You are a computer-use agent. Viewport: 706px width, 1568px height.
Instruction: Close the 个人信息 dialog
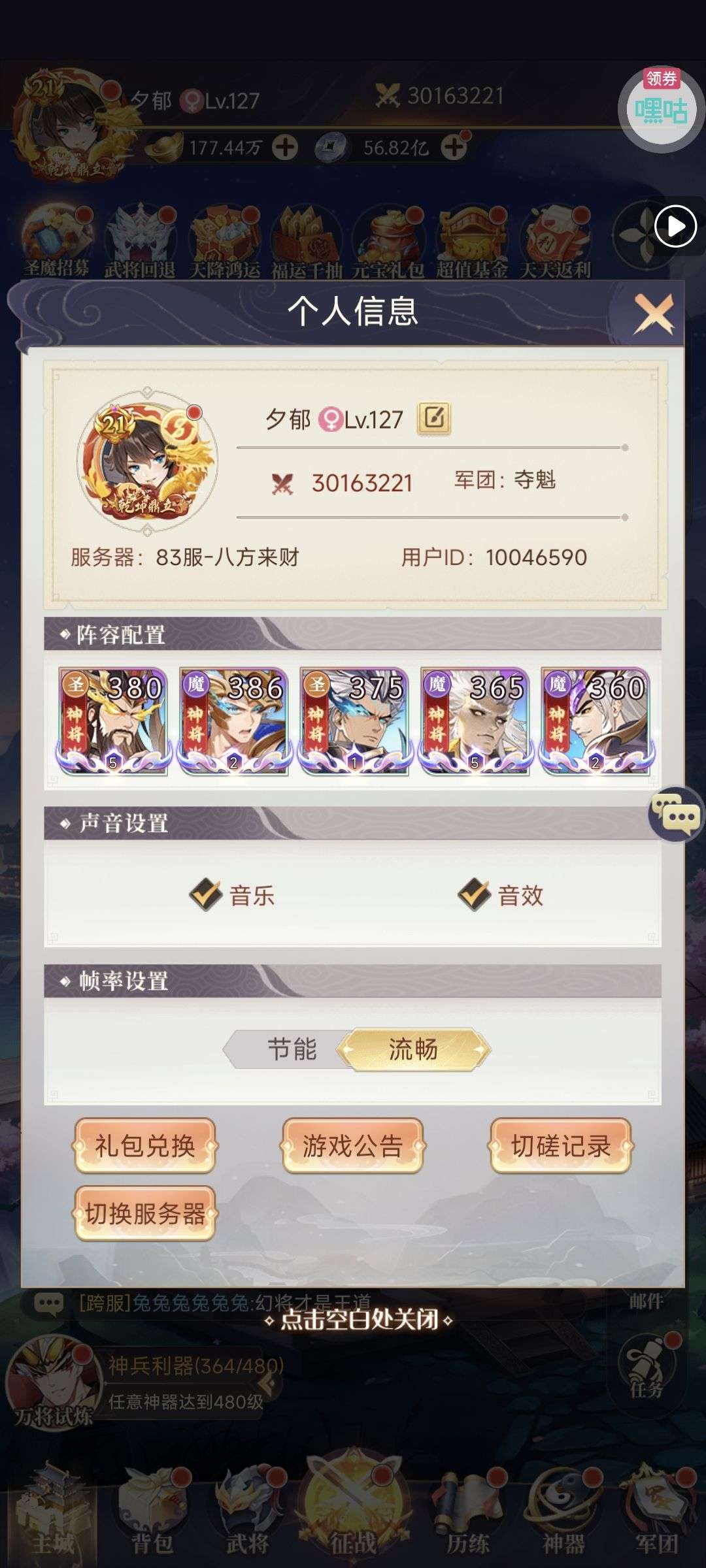pyautogui.click(x=654, y=314)
